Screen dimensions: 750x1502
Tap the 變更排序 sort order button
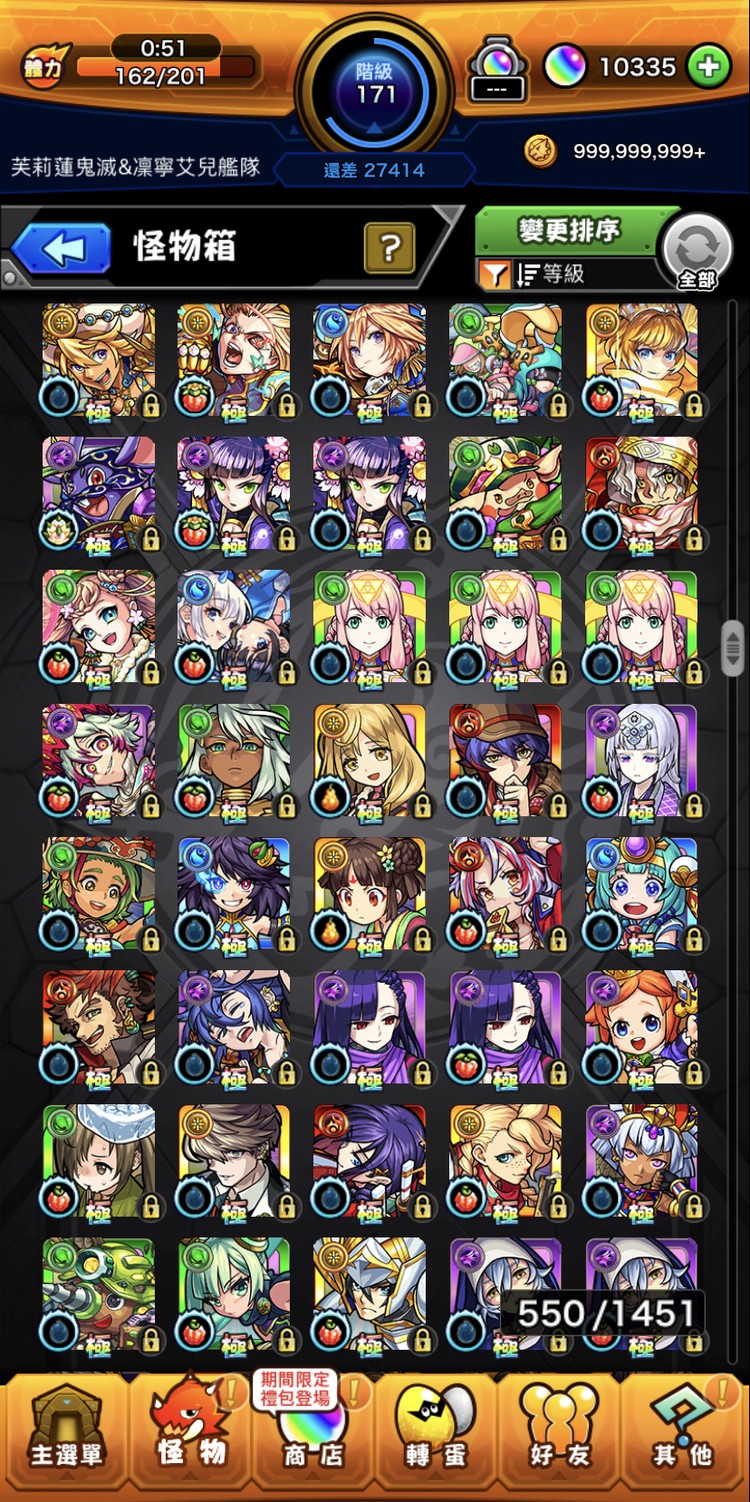pos(568,232)
